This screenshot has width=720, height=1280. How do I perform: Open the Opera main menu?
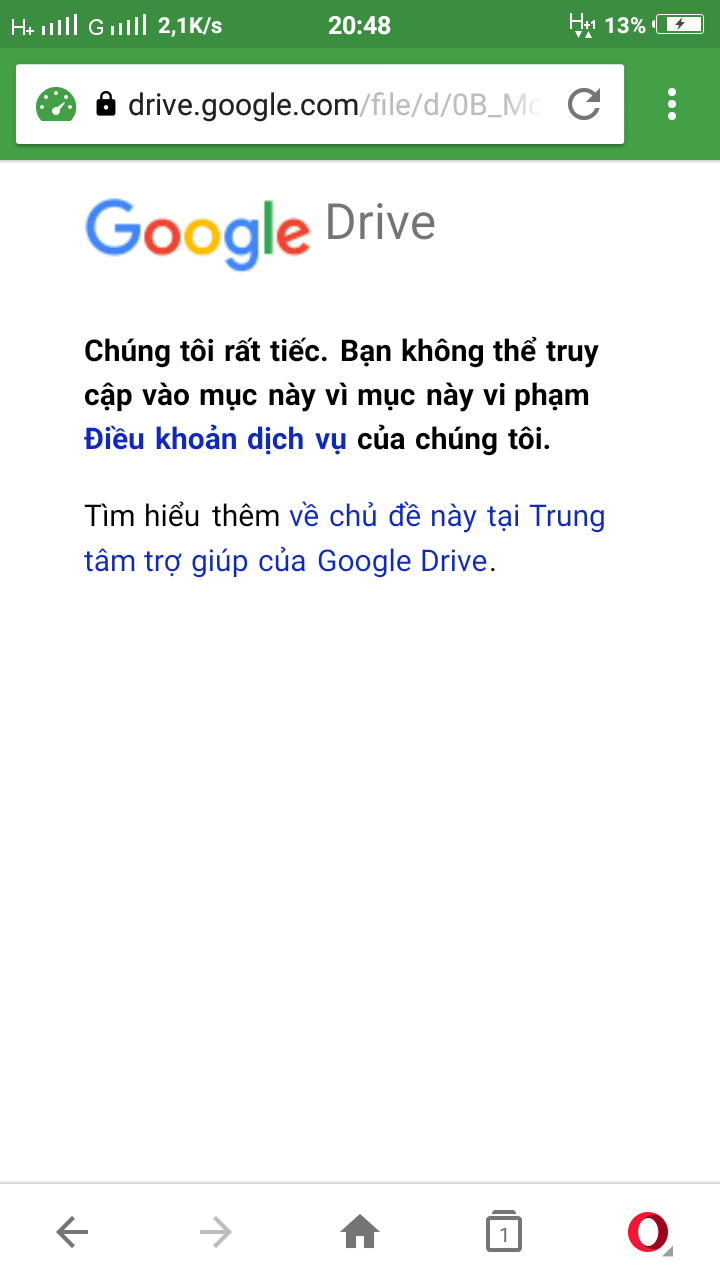(648, 1233)
